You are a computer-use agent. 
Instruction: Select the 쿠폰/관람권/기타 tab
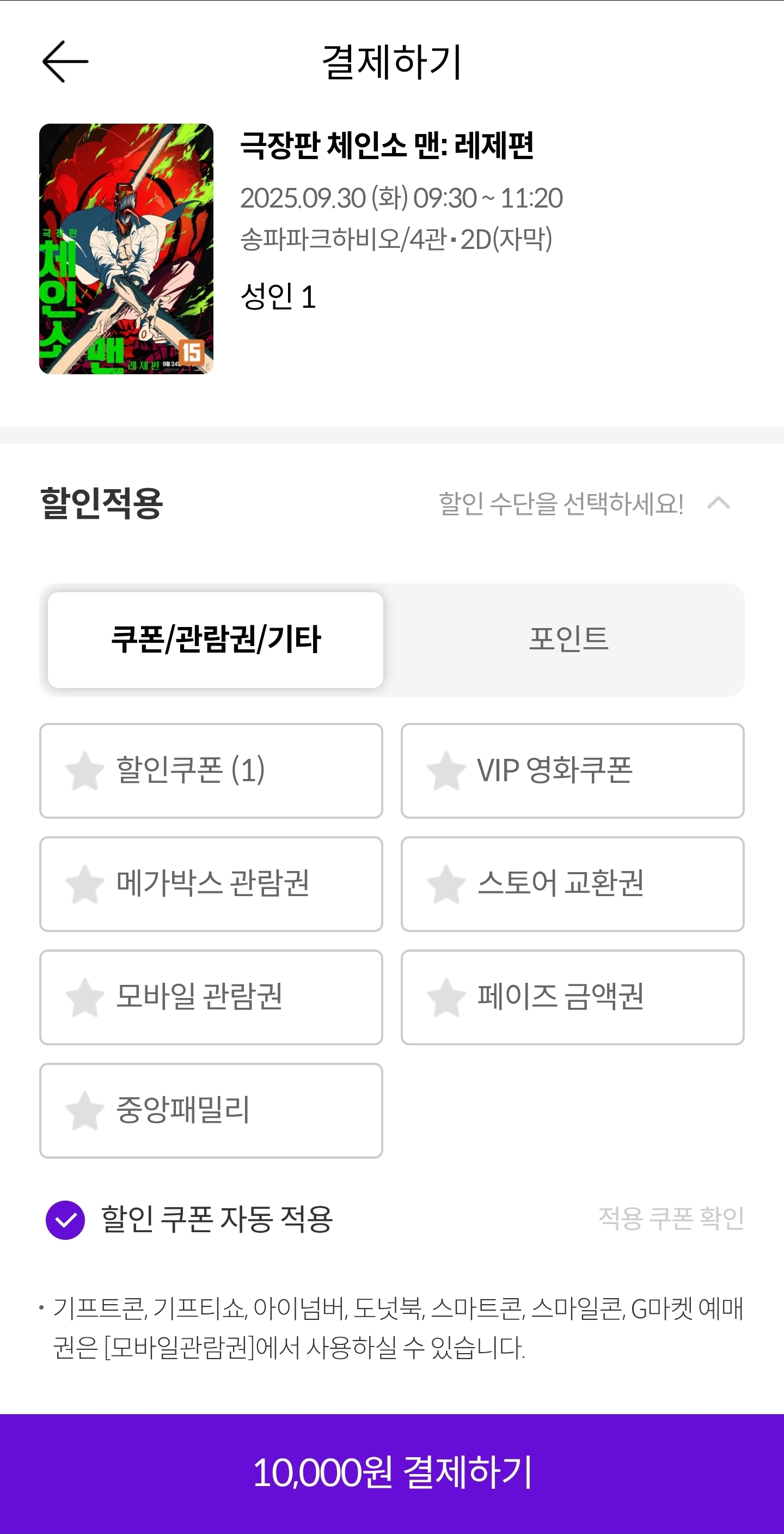[x=216, y=640]
